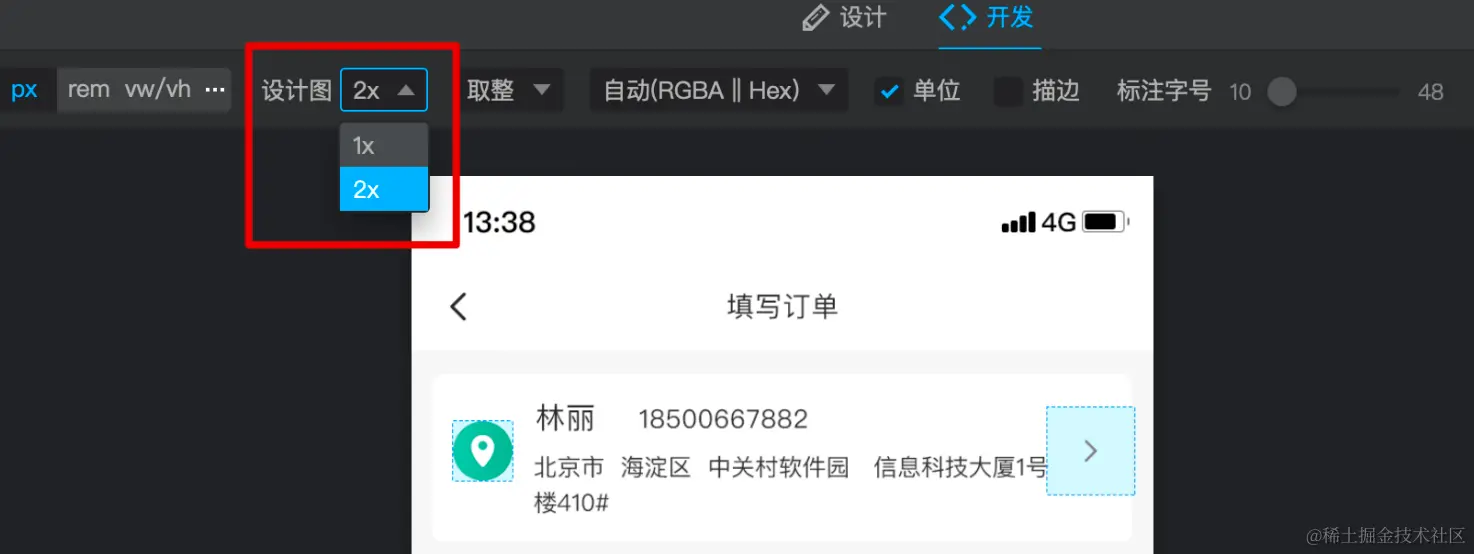Uncheck the 单位 checkbox
The height and width of the screenshot is (554, 1474).
click(888, 91)
